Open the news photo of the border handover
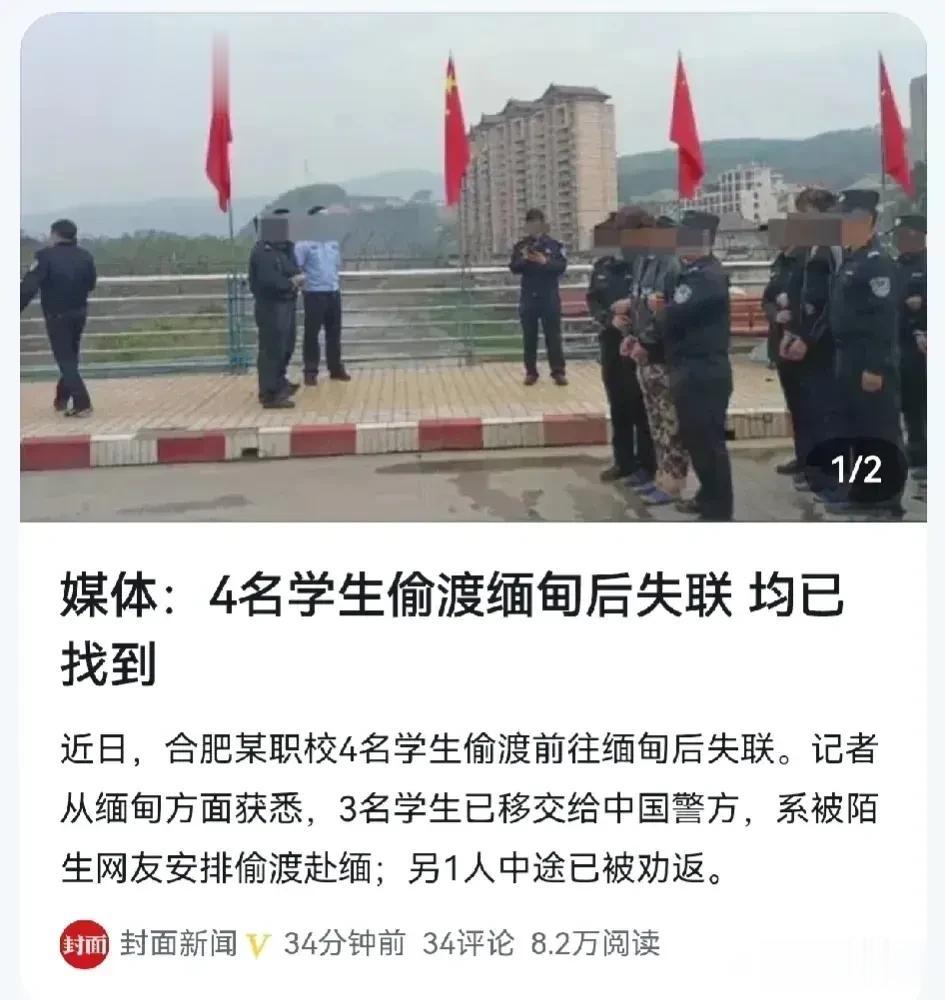 point(472,270)
